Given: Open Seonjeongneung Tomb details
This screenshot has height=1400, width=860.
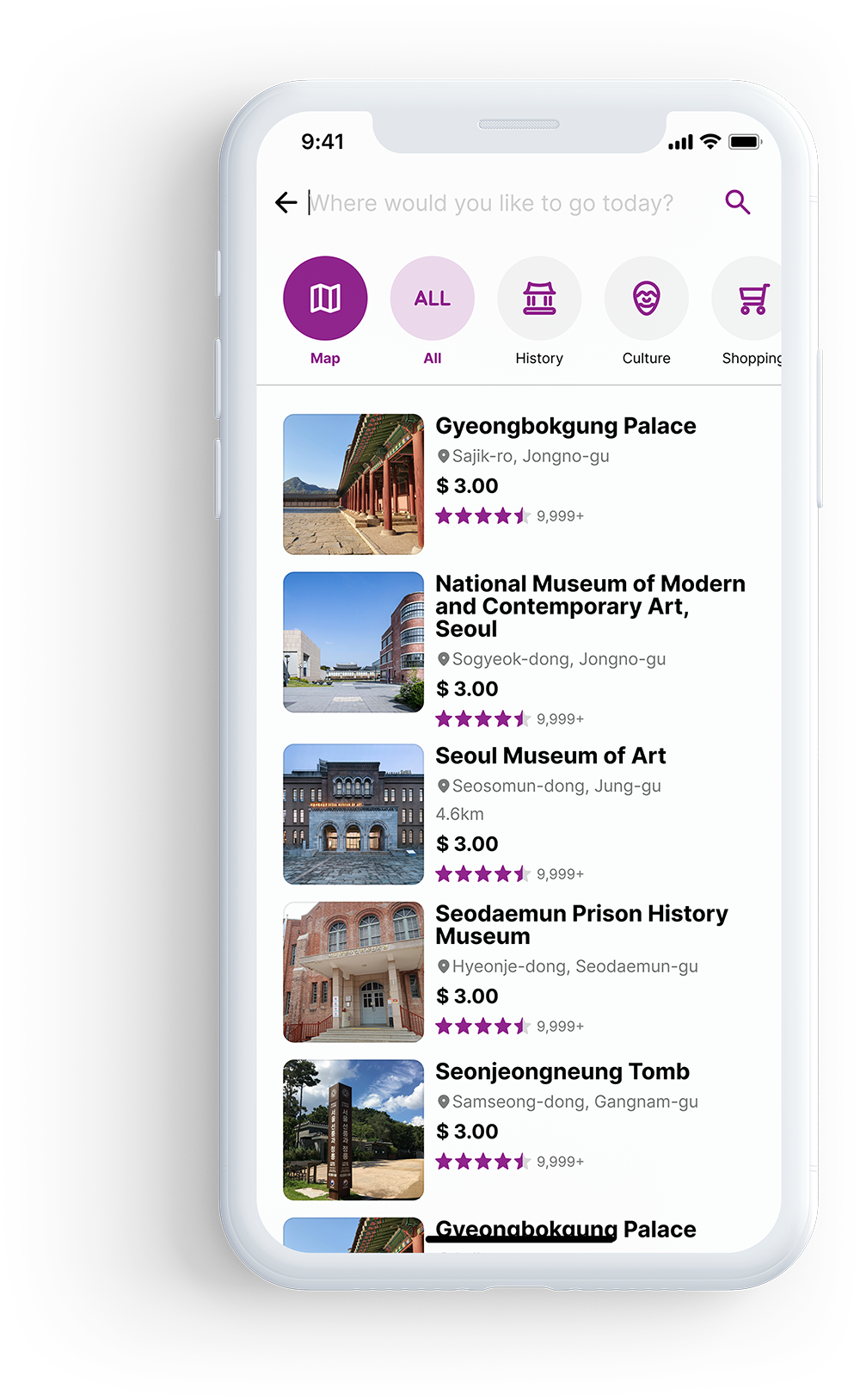Looking at the screenshot, I should [562, 1071].
